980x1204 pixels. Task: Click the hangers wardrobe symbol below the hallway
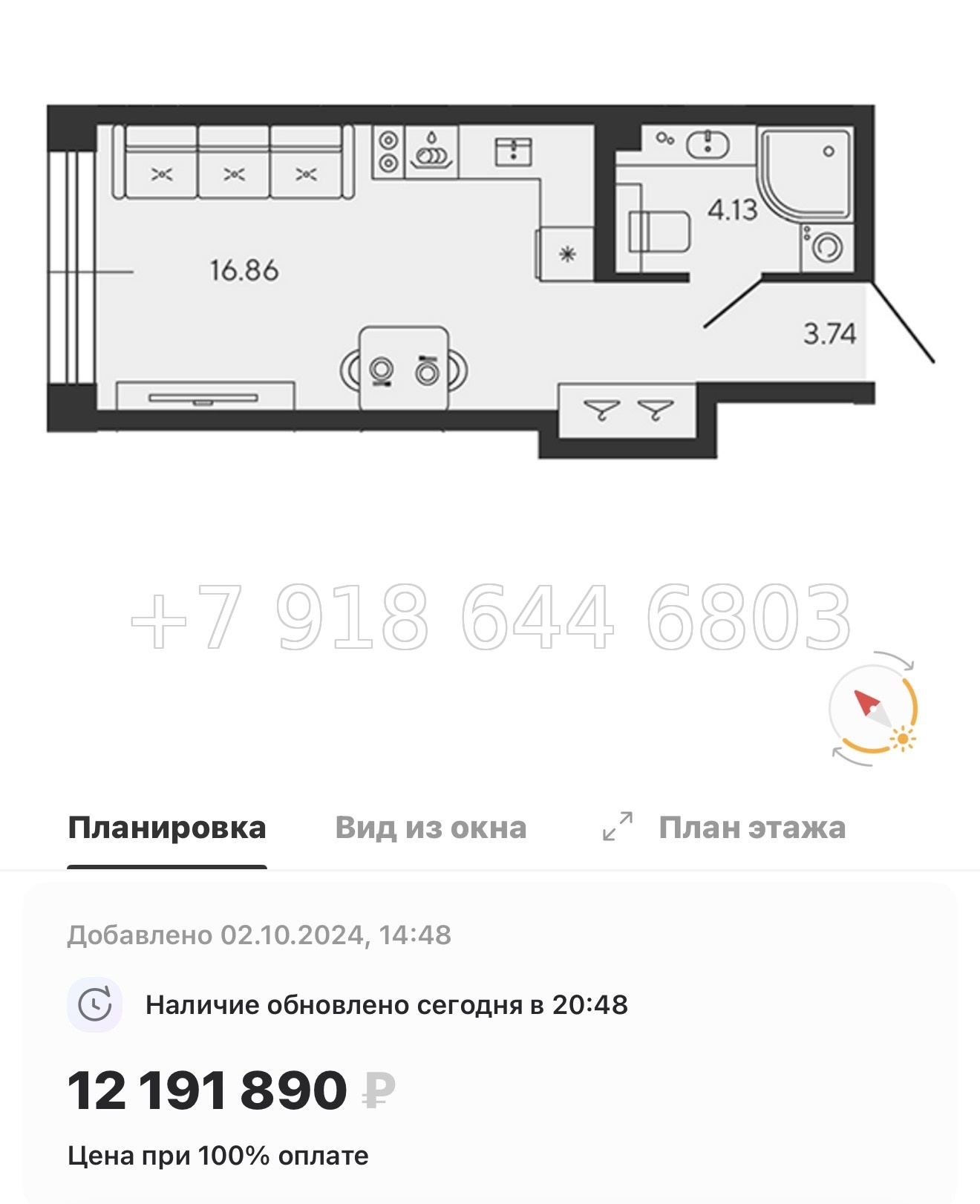pyautogui.click(x=627, y=410)
